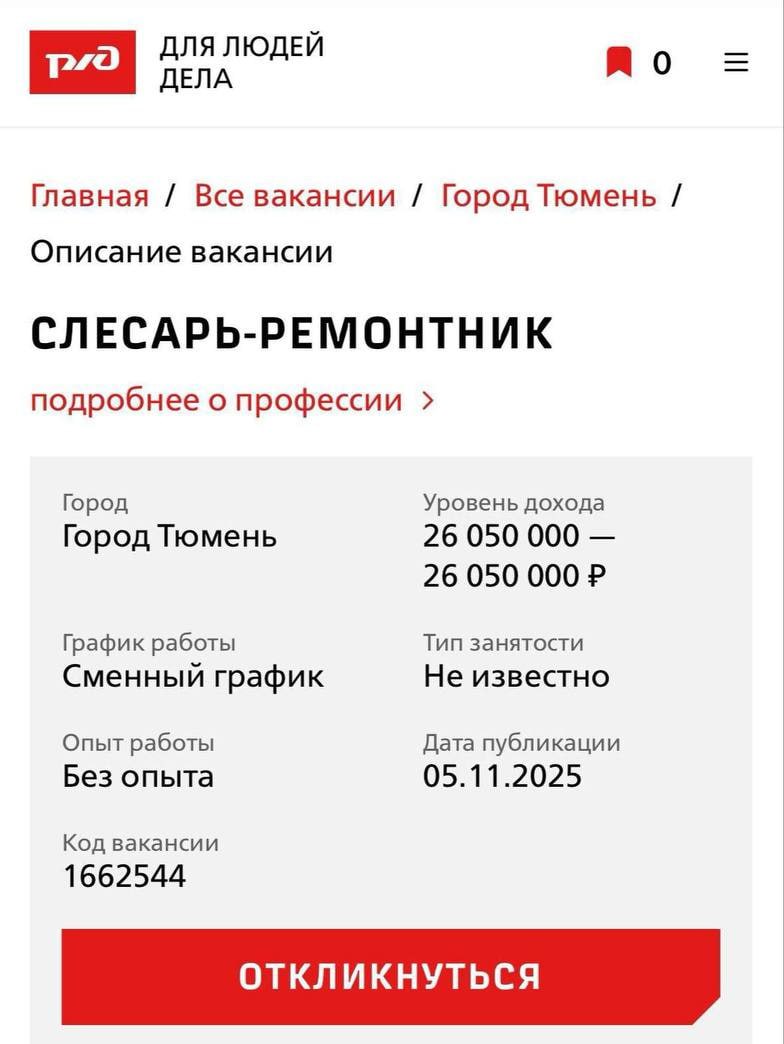784x1044 pixels.
Task: Open the hamburger menu
Action: (736, 63)
